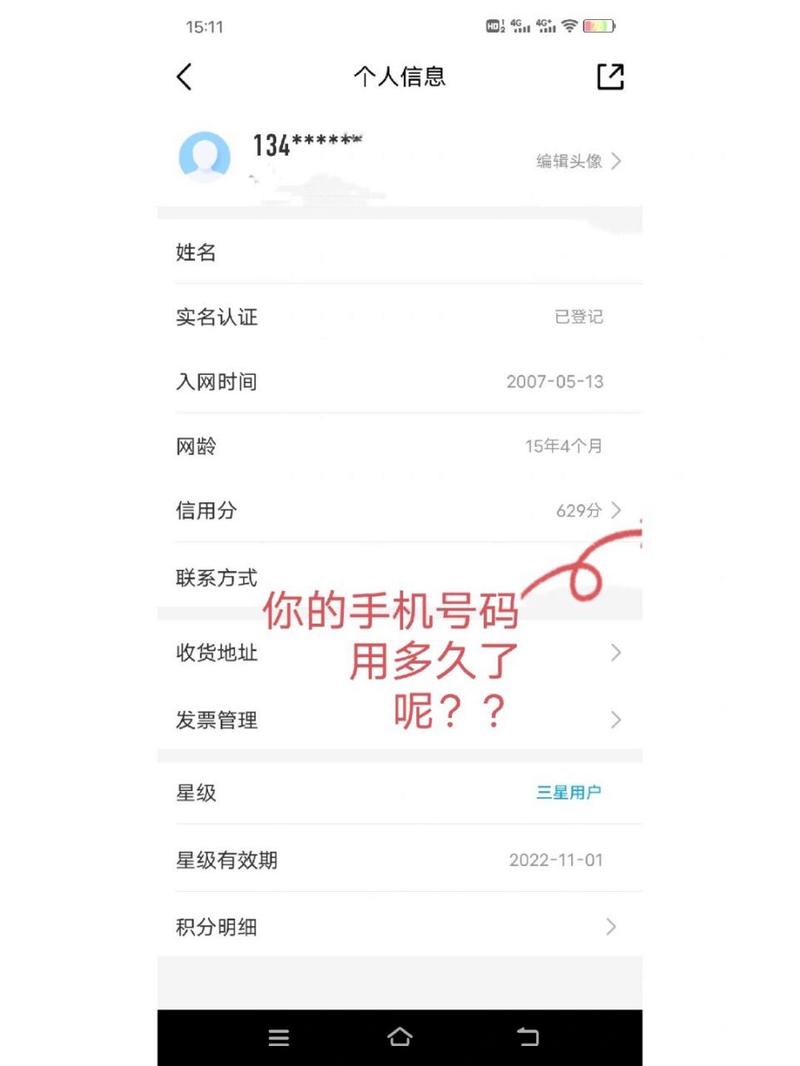Open 编辑头像 to change the avatar
Screen dimensions: 800x1066
579,161
